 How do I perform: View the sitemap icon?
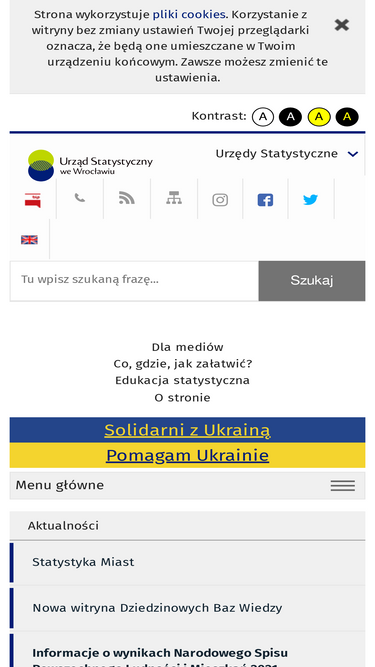click(x=173, y=199)
